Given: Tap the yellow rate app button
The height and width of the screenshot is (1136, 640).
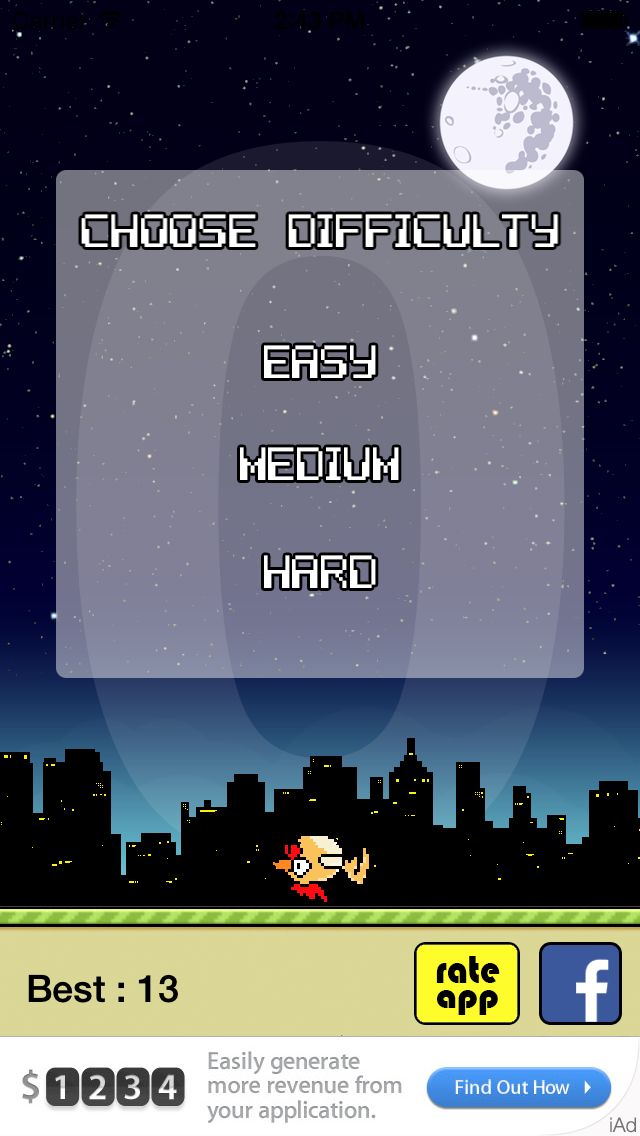Looking at the screenshot, I should pyautogui.click(x=467, y=983).
